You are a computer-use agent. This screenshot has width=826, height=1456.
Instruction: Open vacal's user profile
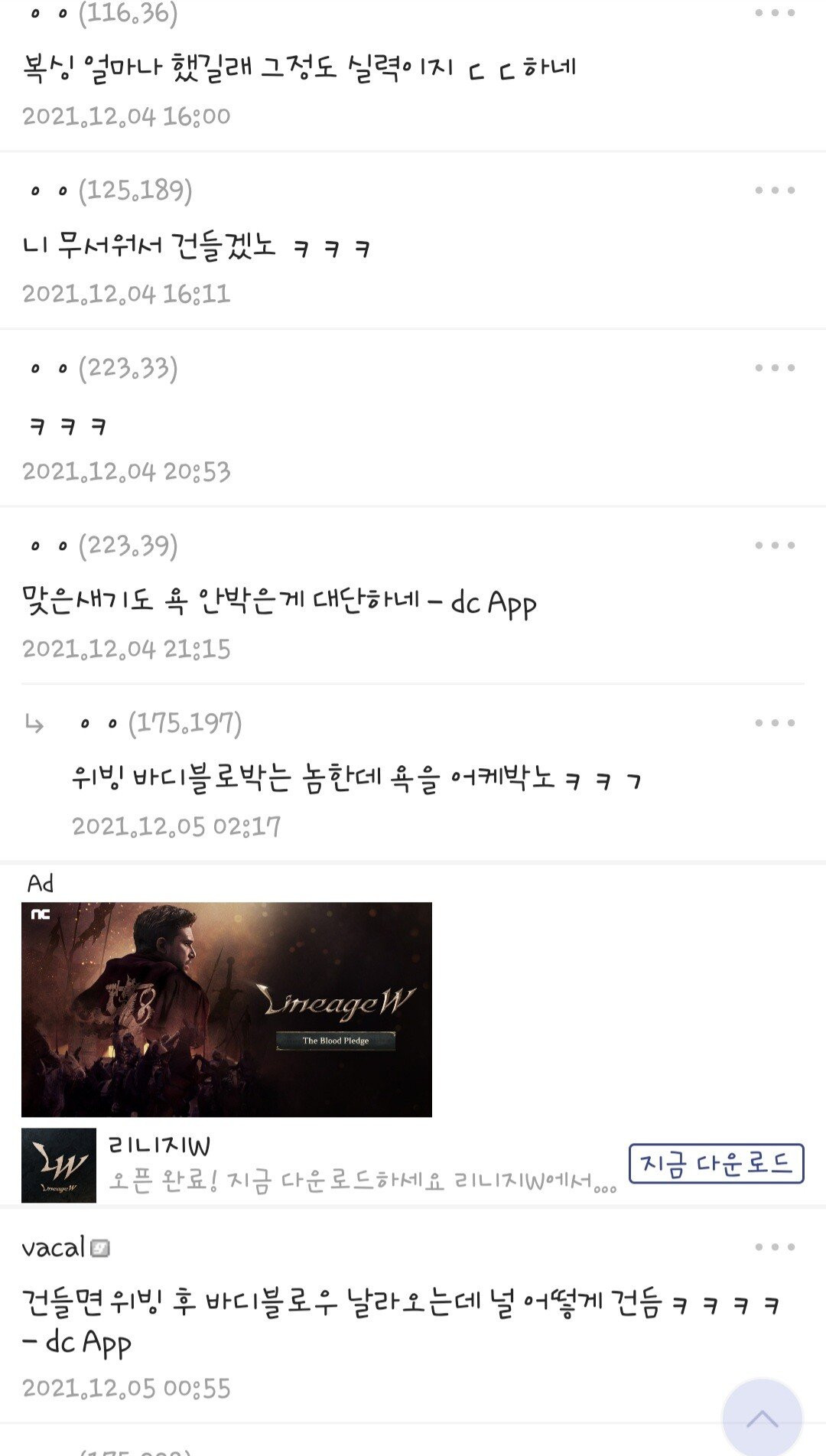point(54,1248)
